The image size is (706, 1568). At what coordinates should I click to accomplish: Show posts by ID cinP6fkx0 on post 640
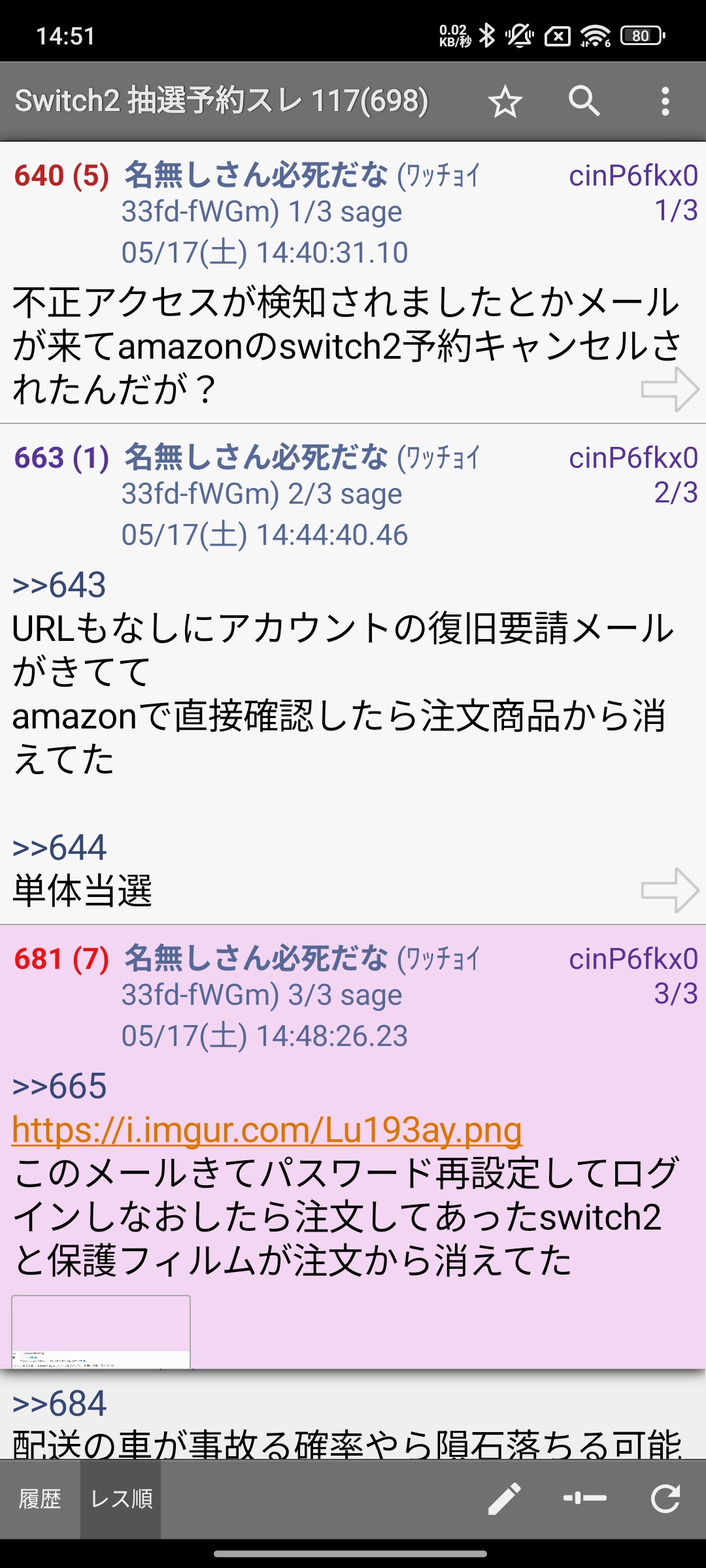[633, 176]
